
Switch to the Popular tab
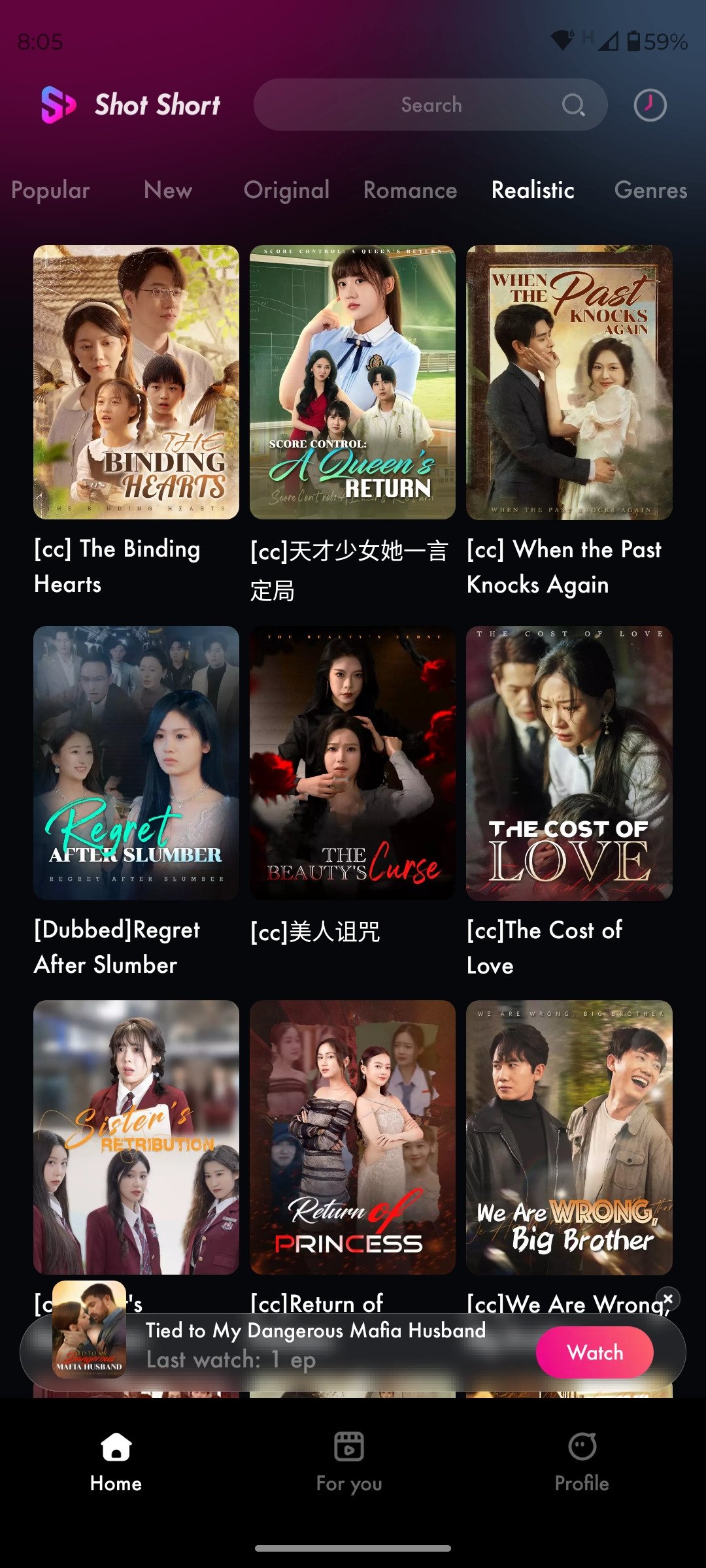click(x=50, y=190)
